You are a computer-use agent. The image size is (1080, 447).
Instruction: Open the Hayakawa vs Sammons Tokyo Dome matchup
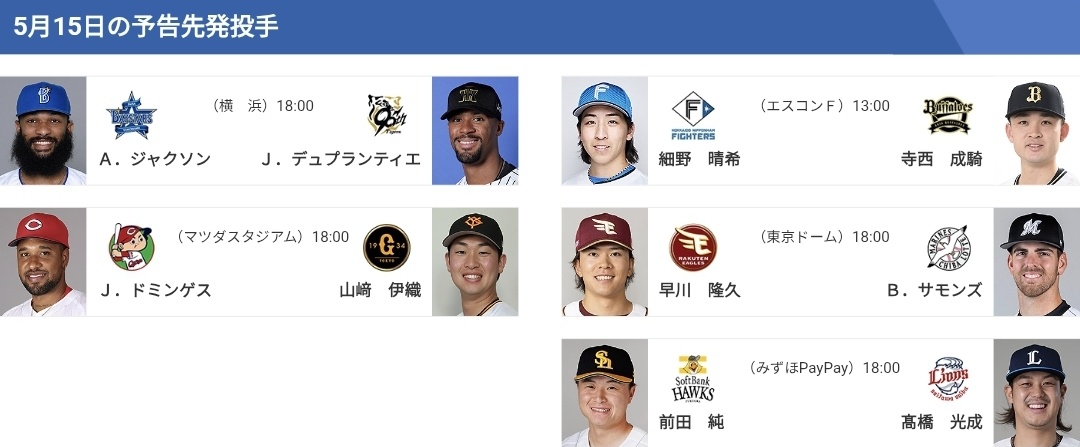pyautogui.click(x=820, y=262)
